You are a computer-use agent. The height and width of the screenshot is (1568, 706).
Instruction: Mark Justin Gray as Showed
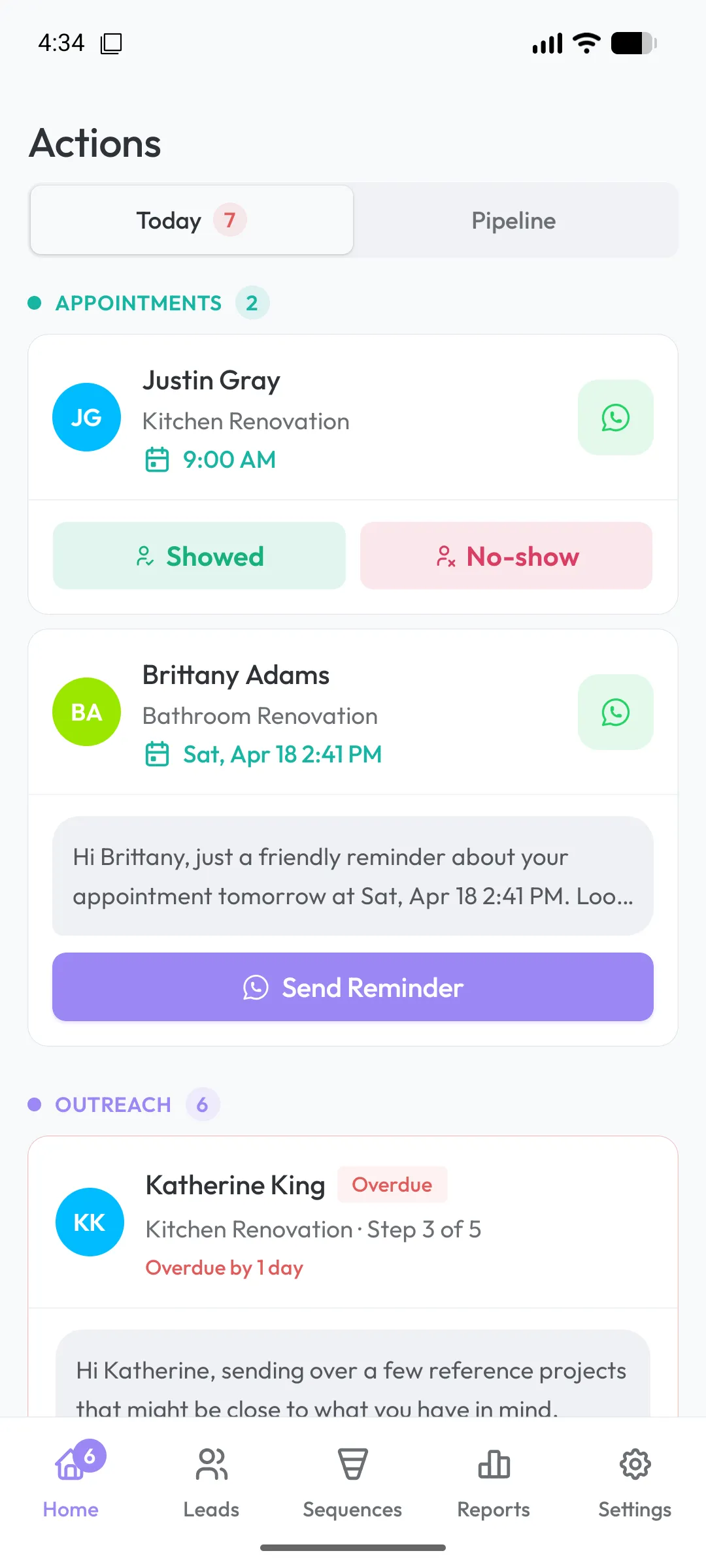click(x=199, y=556)
